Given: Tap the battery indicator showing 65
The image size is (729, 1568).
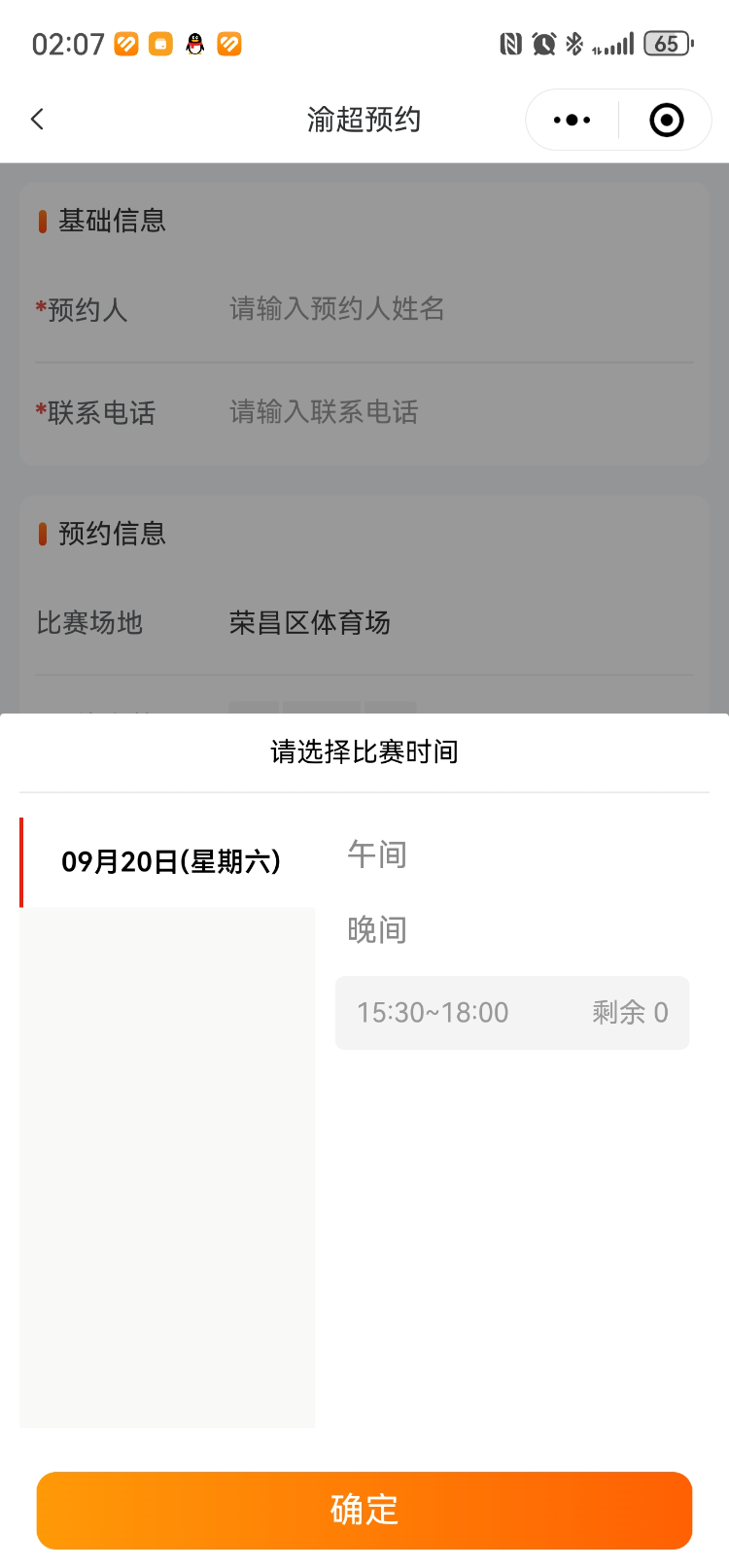Looking at the screenshot, I should 668,43.
